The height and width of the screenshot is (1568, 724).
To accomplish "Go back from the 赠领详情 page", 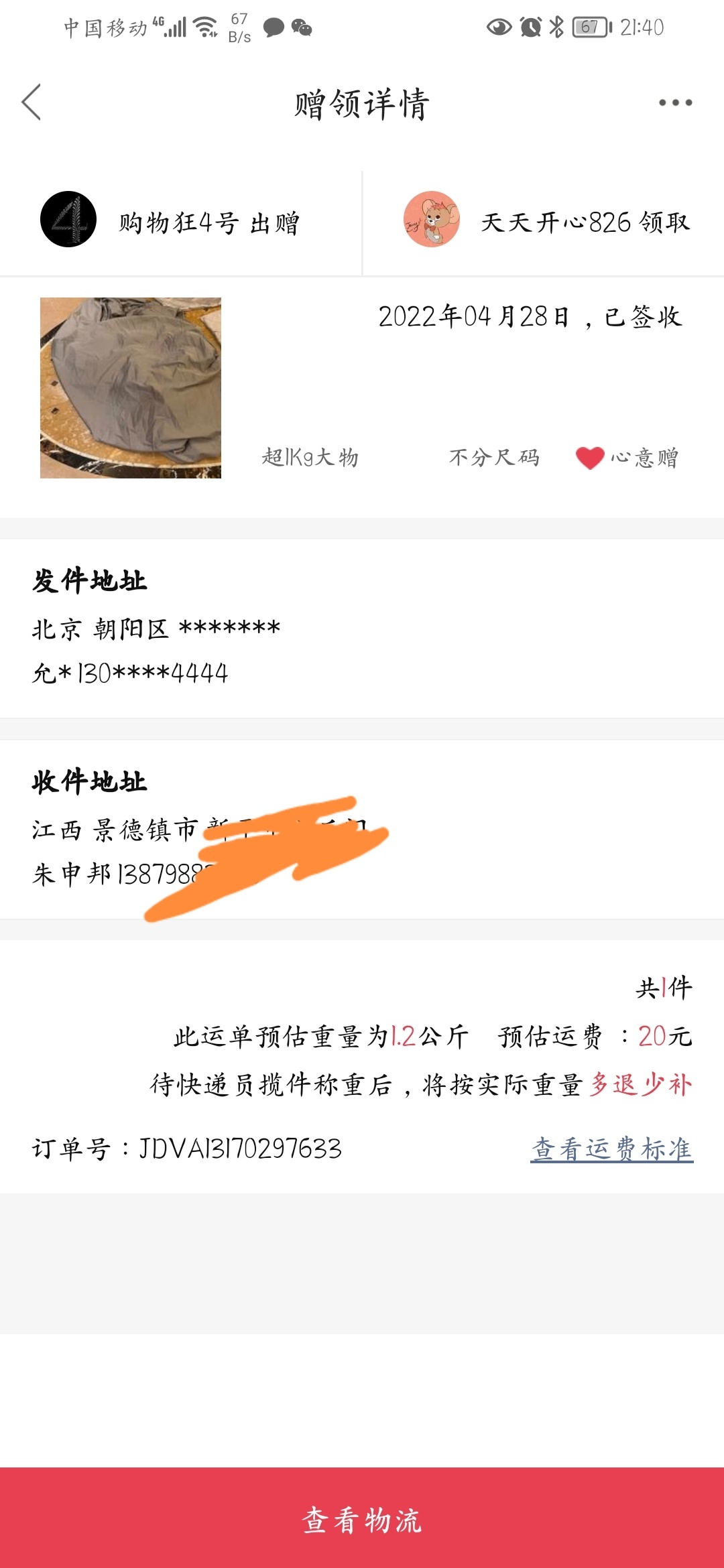I will pyautogui.click(x=32, y=103).
